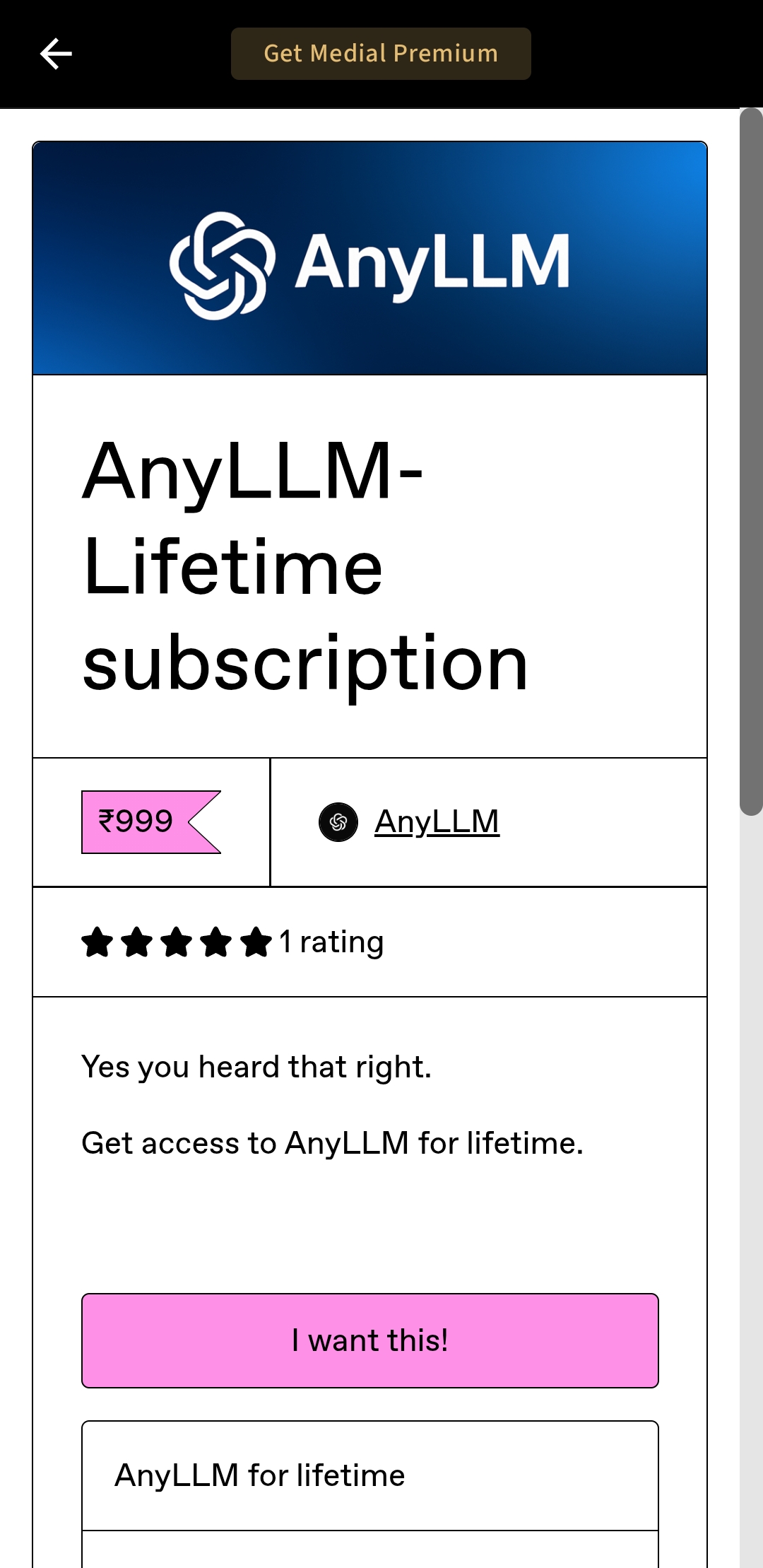Image resolution: width=763 pixels, height=1568 pixels.
Task: Tap the I want this! button
Action: [370, 1340]
